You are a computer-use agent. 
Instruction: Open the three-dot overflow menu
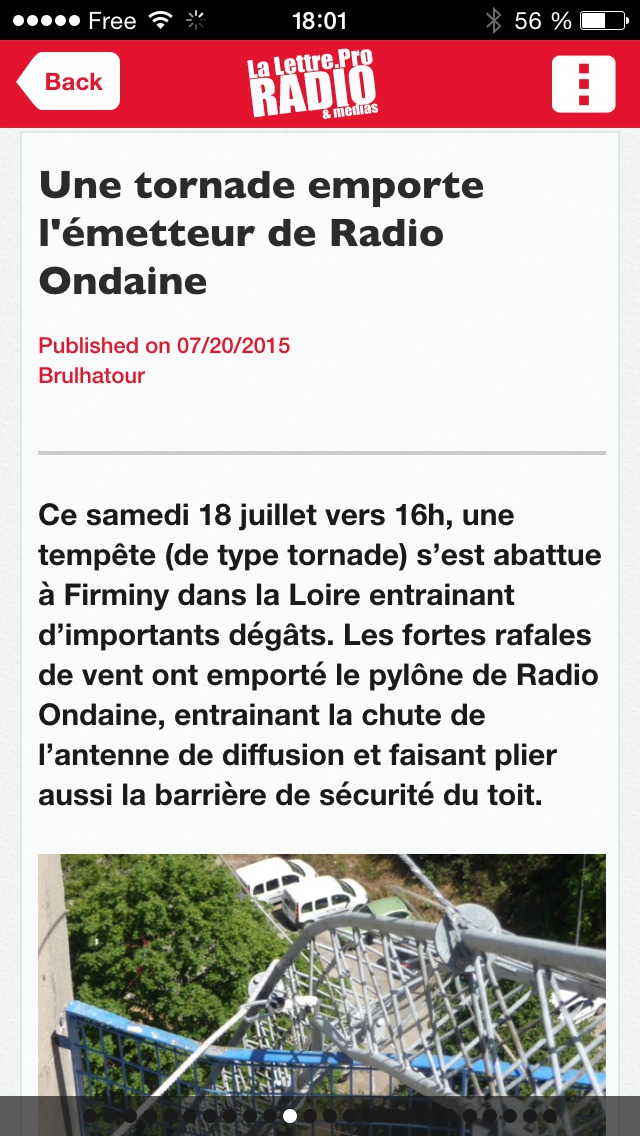coord(583,83)
